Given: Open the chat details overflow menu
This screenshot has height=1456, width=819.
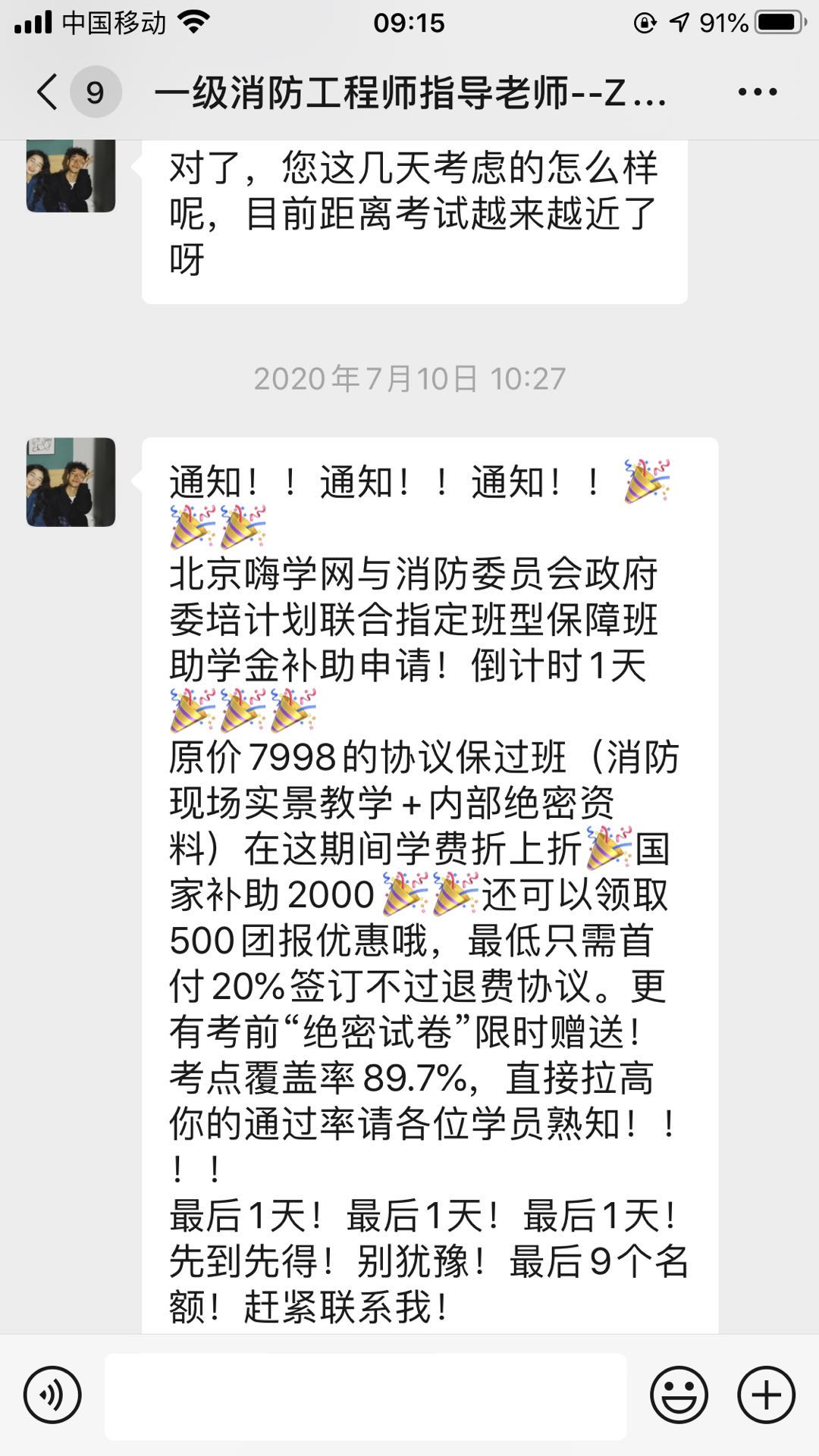Looking at the screenshot, I should [757, 92].
